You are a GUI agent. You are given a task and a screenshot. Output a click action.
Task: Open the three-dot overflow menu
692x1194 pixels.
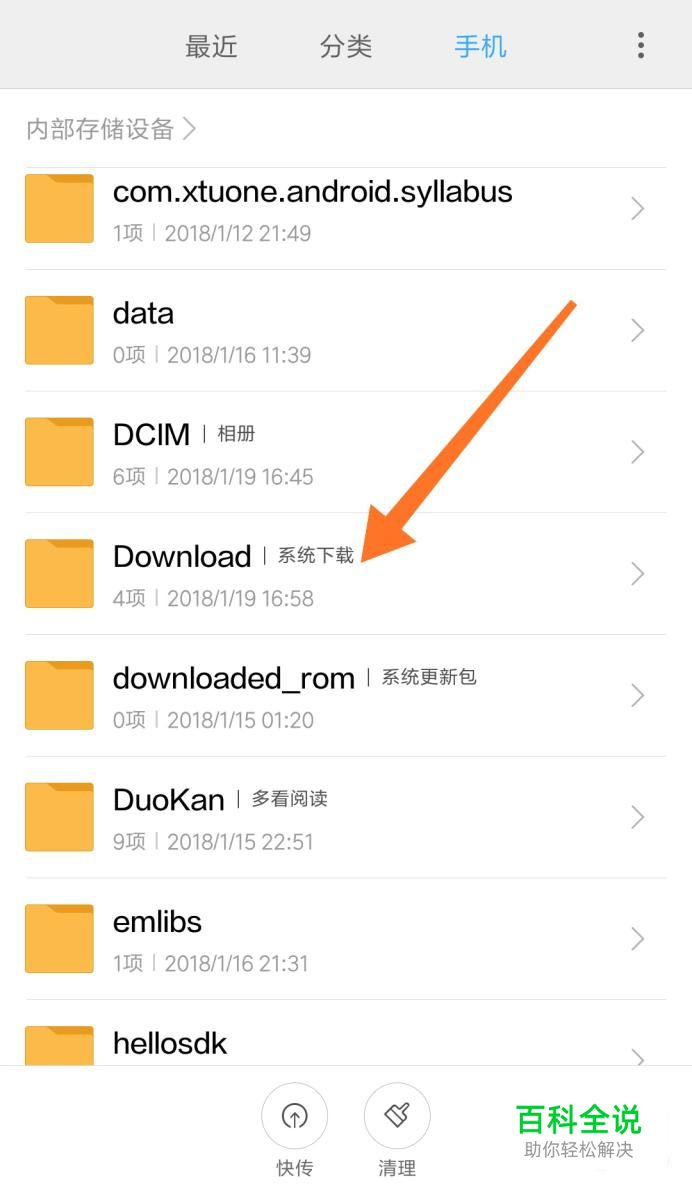tap(640, 46)
